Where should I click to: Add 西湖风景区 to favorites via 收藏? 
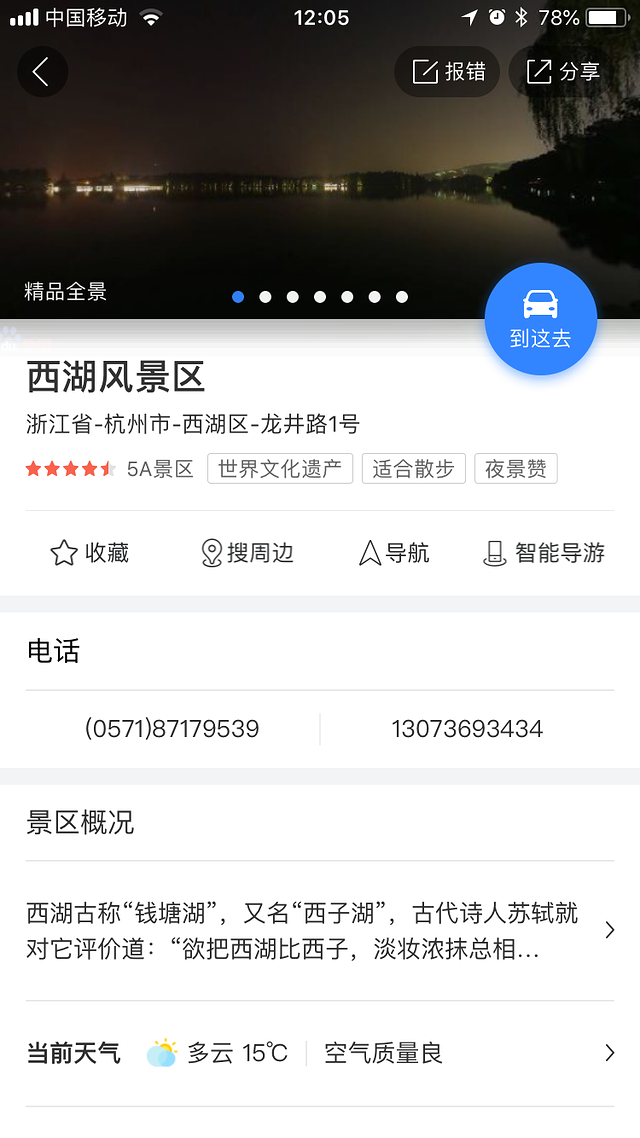(90, 553)
